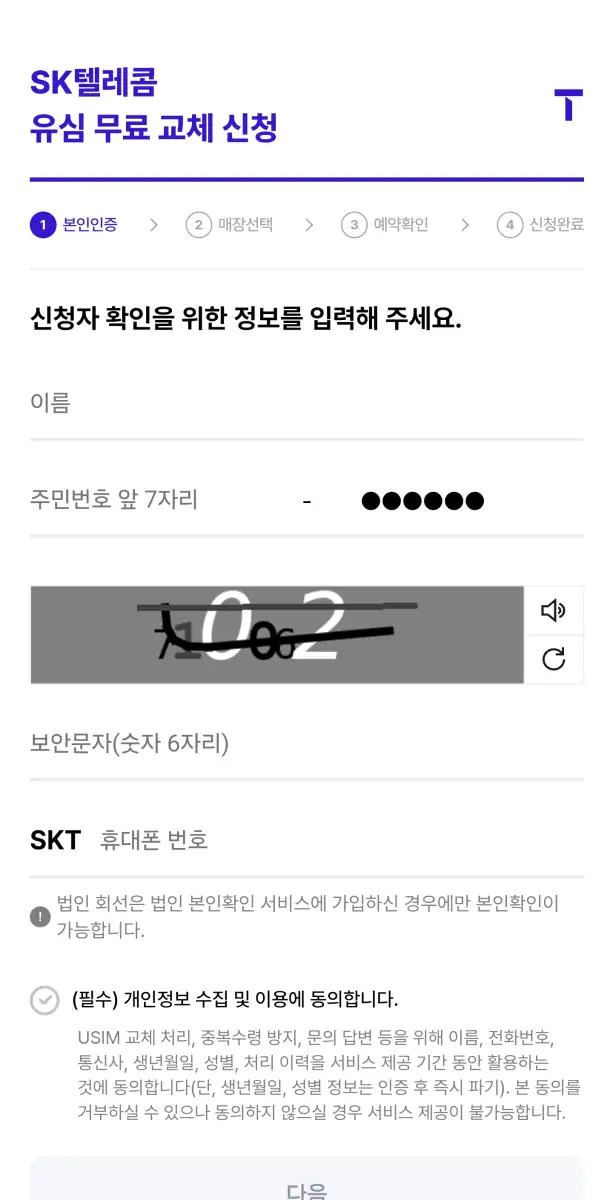This screenshot has width=613, height=1200.
Task: Tap the 휴대폰 번호 field
Action: coord(340,840)
